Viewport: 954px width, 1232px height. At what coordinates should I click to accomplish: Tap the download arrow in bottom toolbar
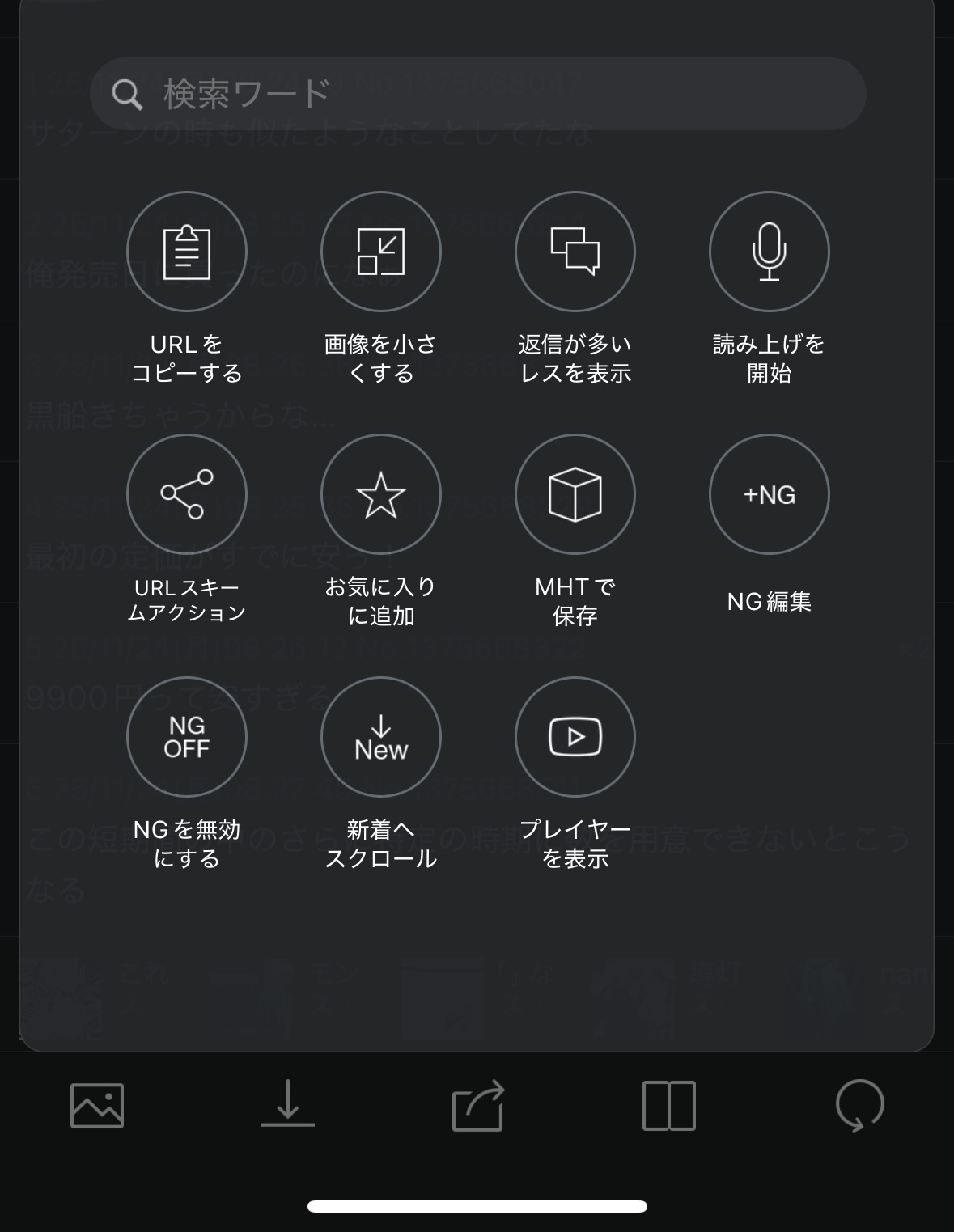tap(288, 1105)
